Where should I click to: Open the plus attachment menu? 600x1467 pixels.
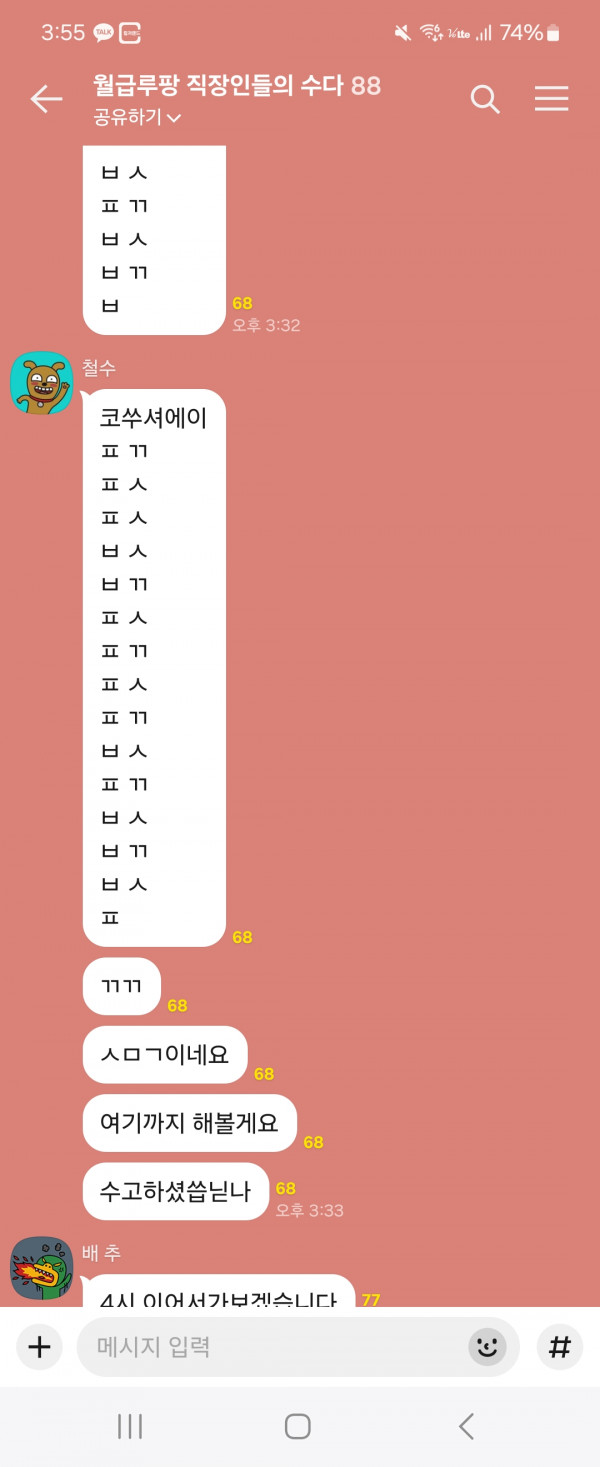coord(39,1347)
